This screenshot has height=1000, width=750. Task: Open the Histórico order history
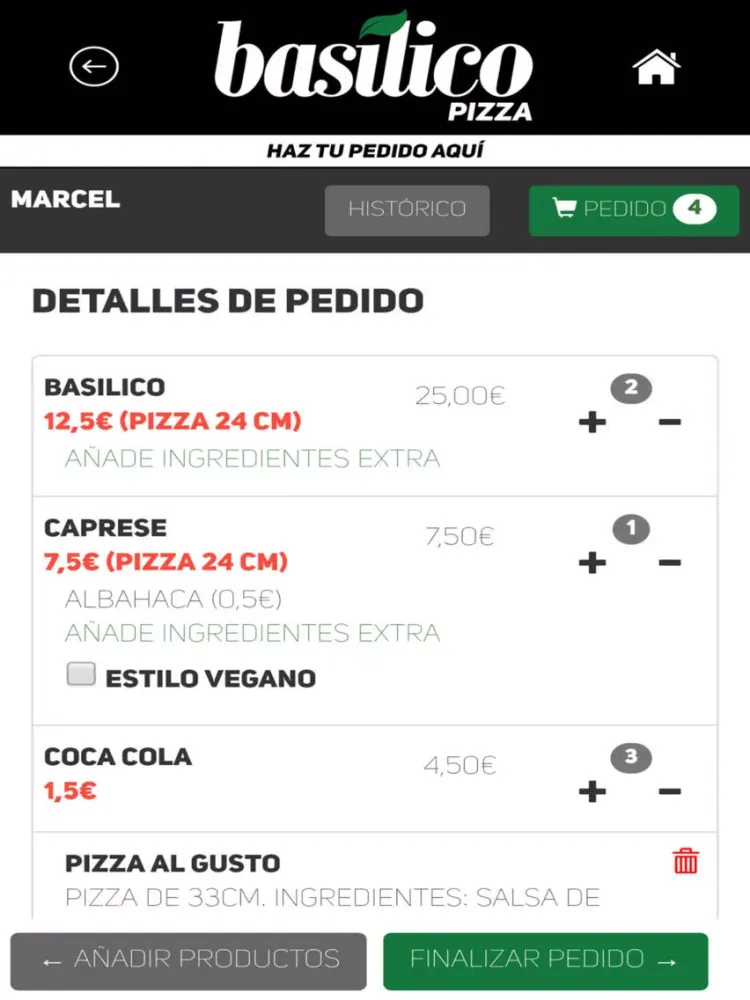tap(407, 210)
